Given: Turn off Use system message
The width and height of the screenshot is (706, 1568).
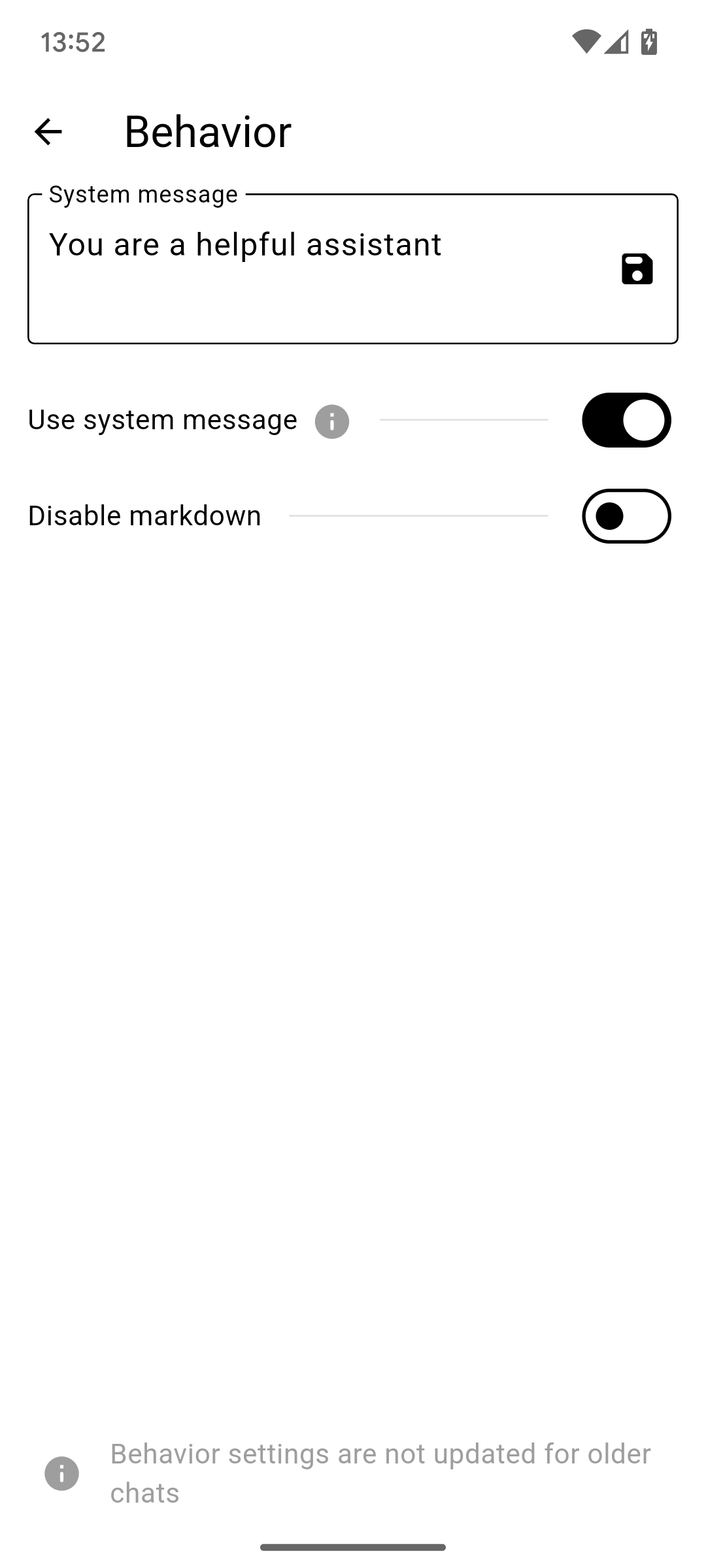Looking at the screenshot, I should pos(626,420).
